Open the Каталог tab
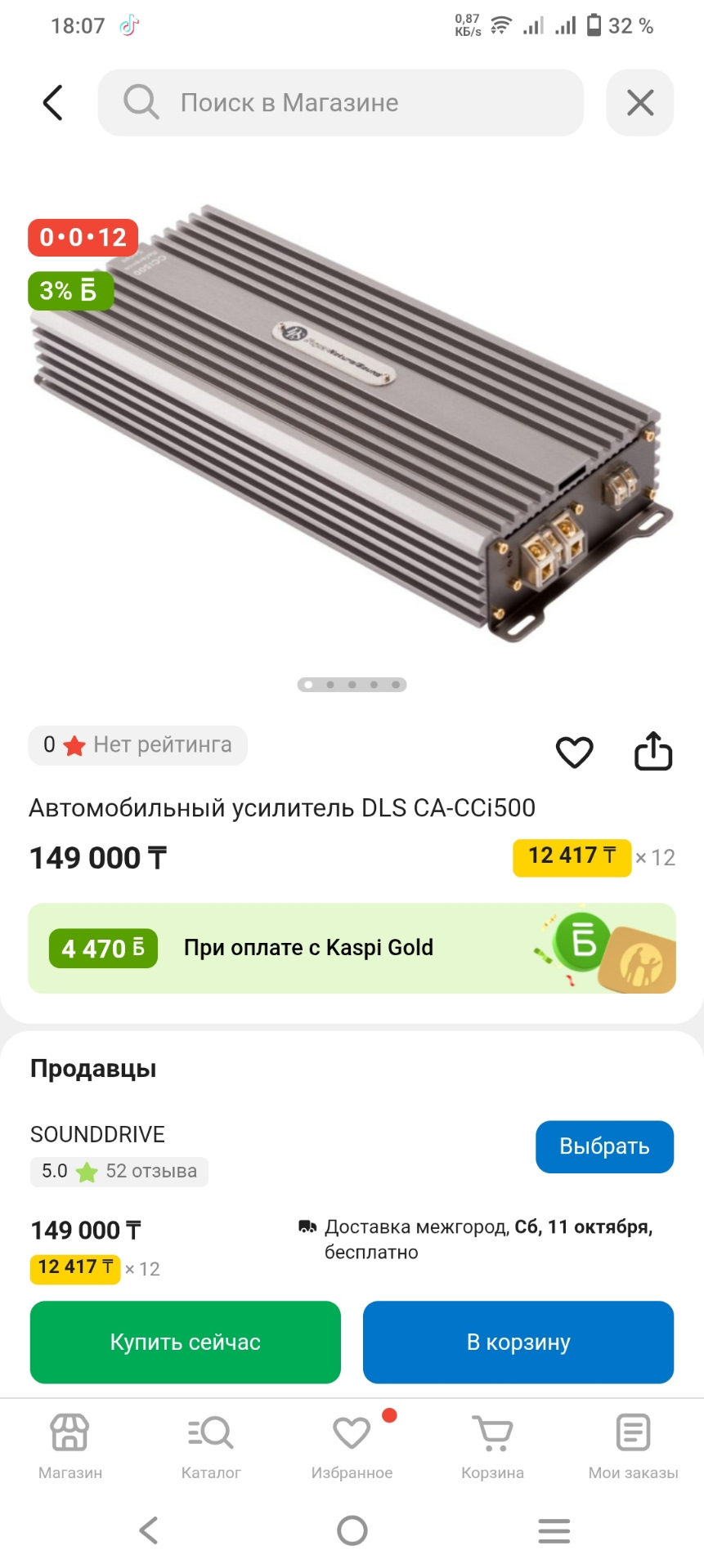 pyautogui.click(x=211, y=1446)
